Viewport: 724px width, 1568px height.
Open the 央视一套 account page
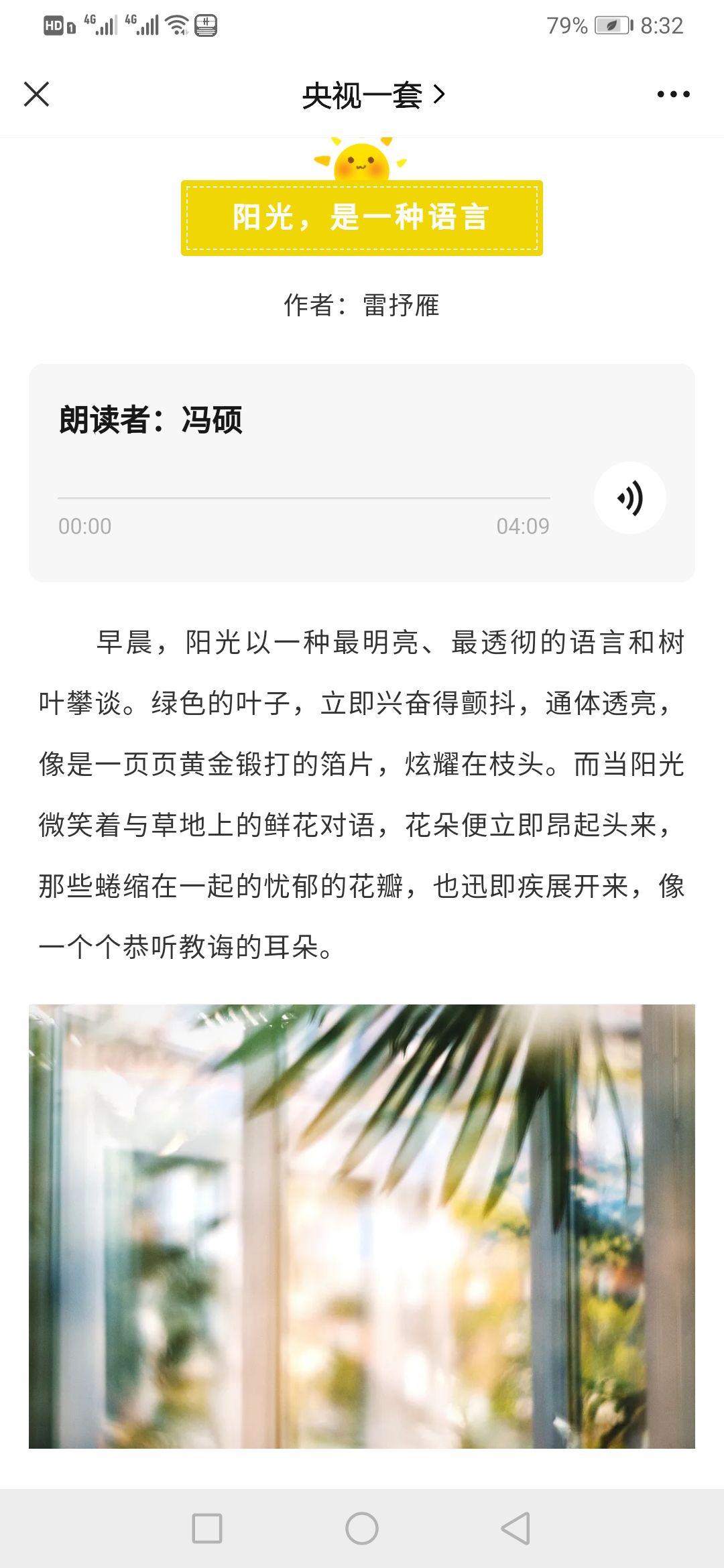point(373,94)
